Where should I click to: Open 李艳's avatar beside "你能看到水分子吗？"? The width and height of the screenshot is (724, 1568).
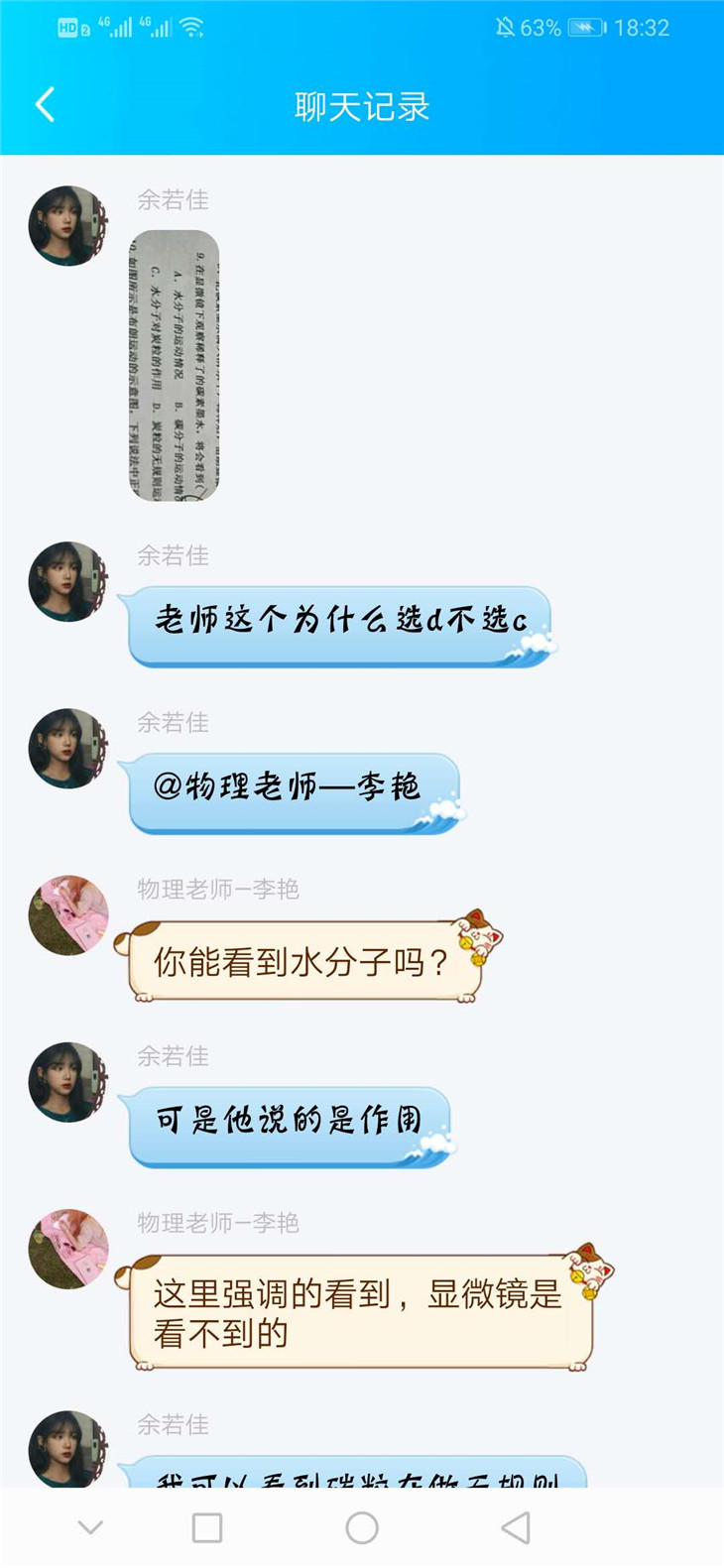(x=67, y=915)
